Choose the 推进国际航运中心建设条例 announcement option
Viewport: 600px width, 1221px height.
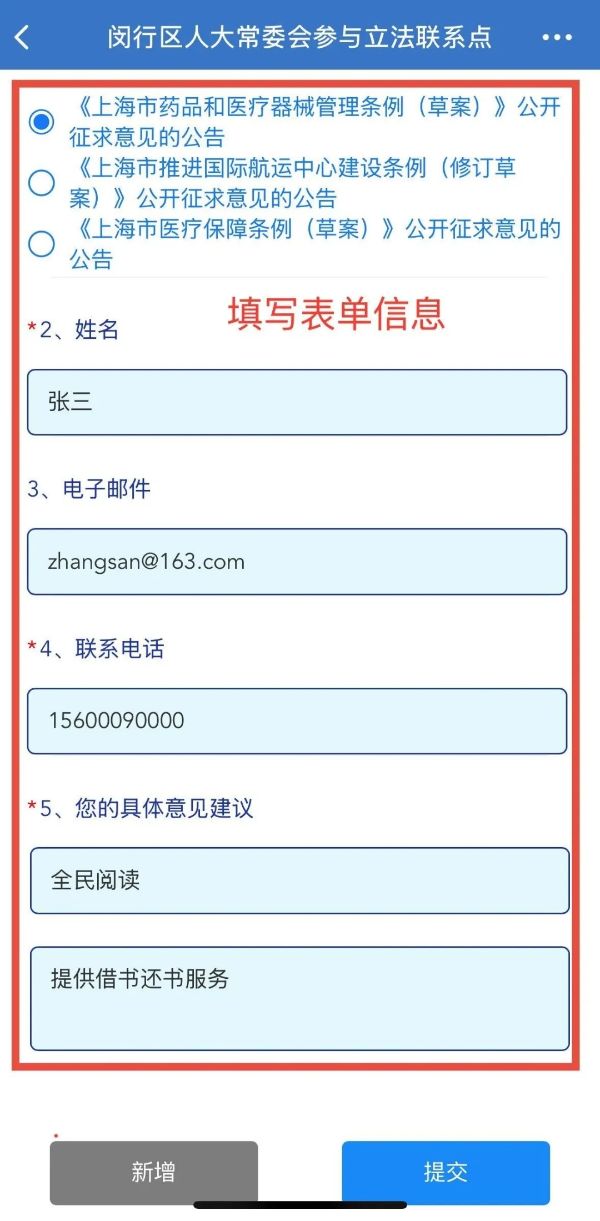click(41, 183)
